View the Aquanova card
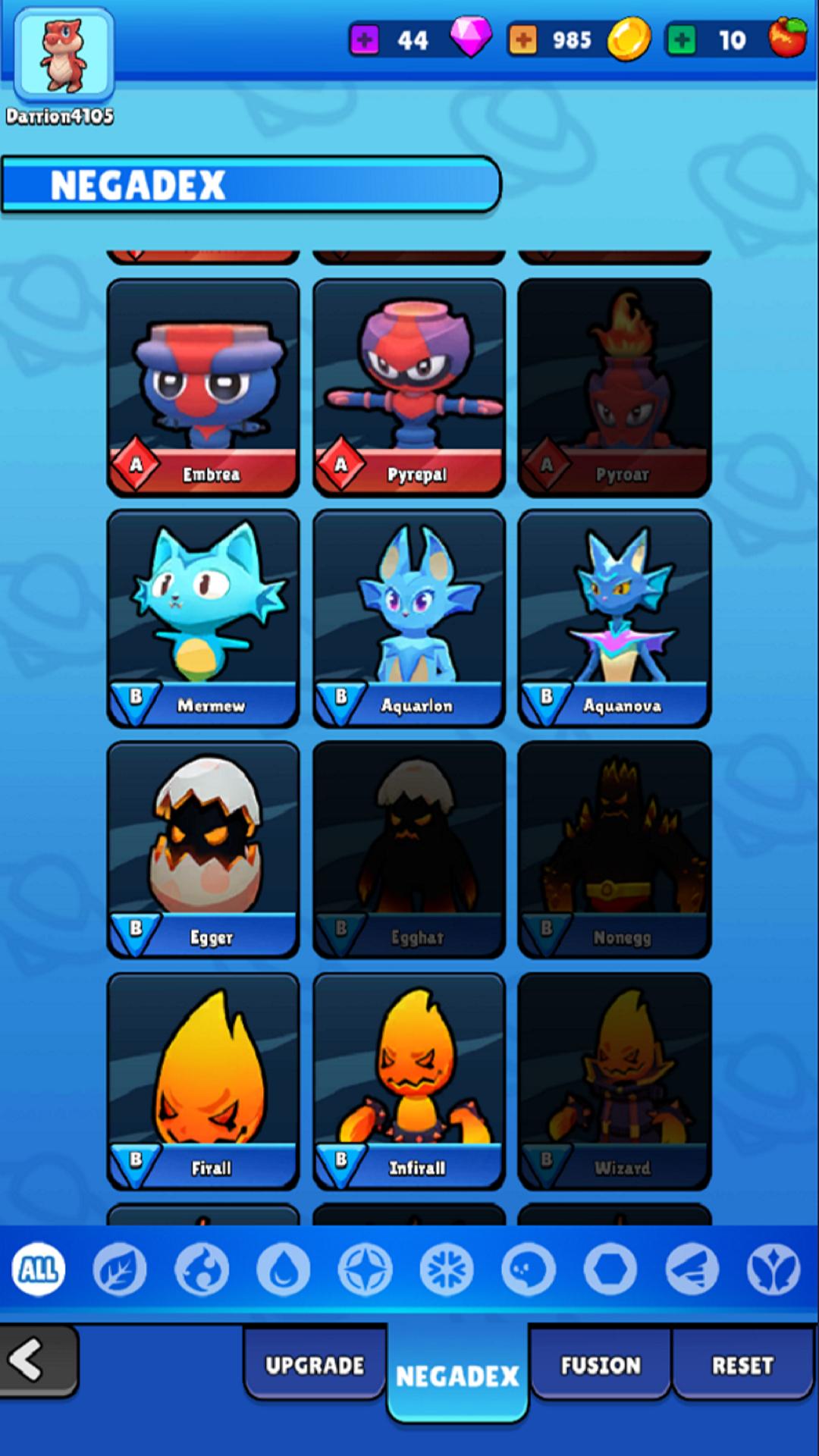Screen dimensions: 819x1456 pos(614,618)
